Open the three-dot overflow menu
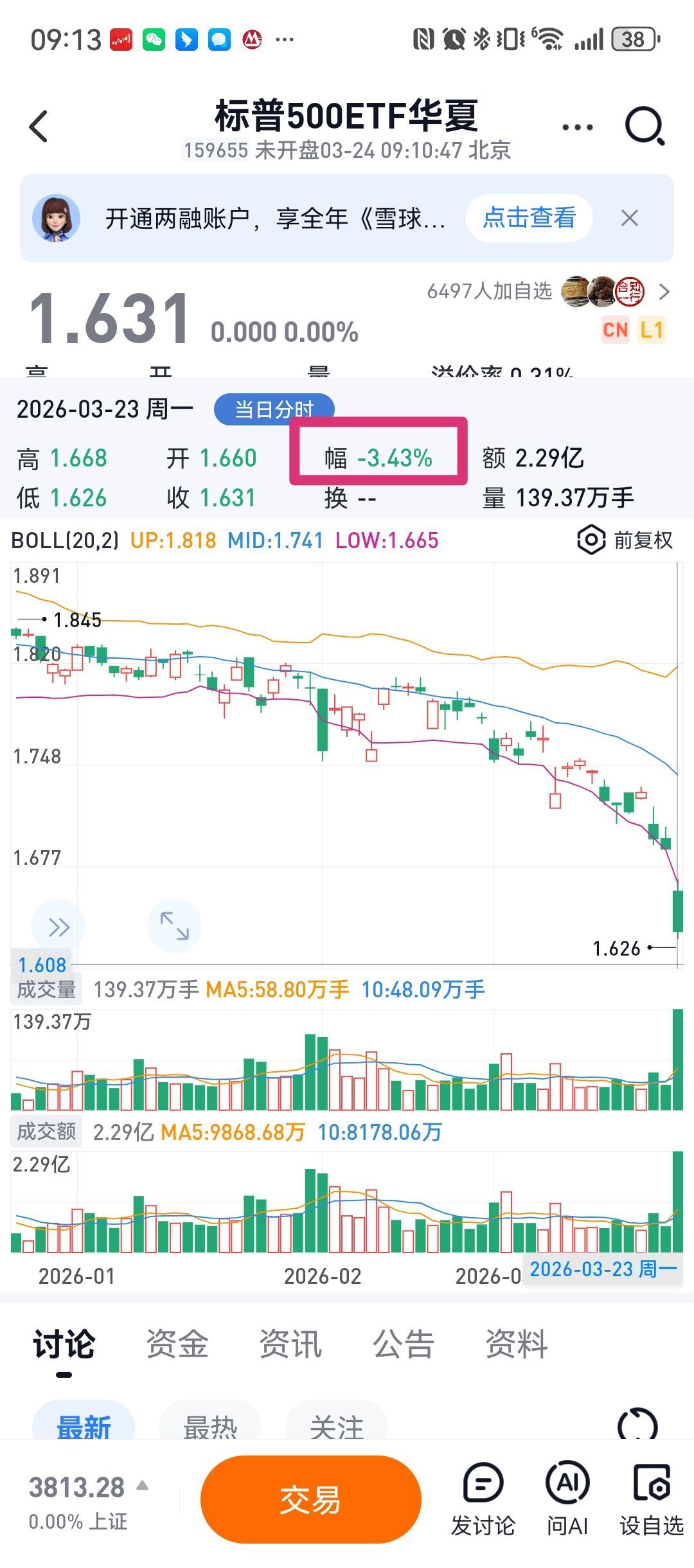Screen dimensions: 694x1568 click(x=577, y=127)
